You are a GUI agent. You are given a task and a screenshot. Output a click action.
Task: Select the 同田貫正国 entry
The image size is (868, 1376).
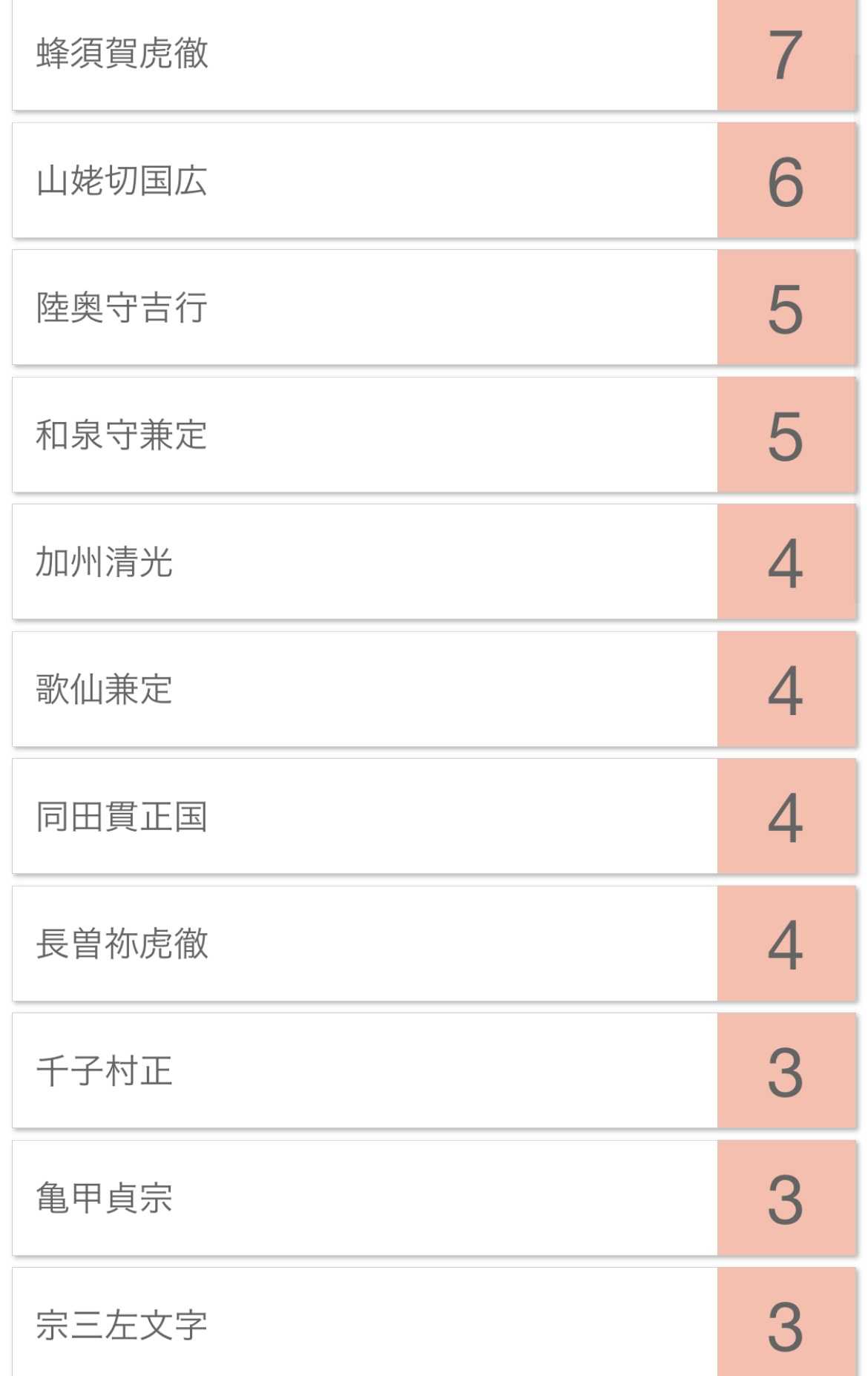[x=364, y=816]
